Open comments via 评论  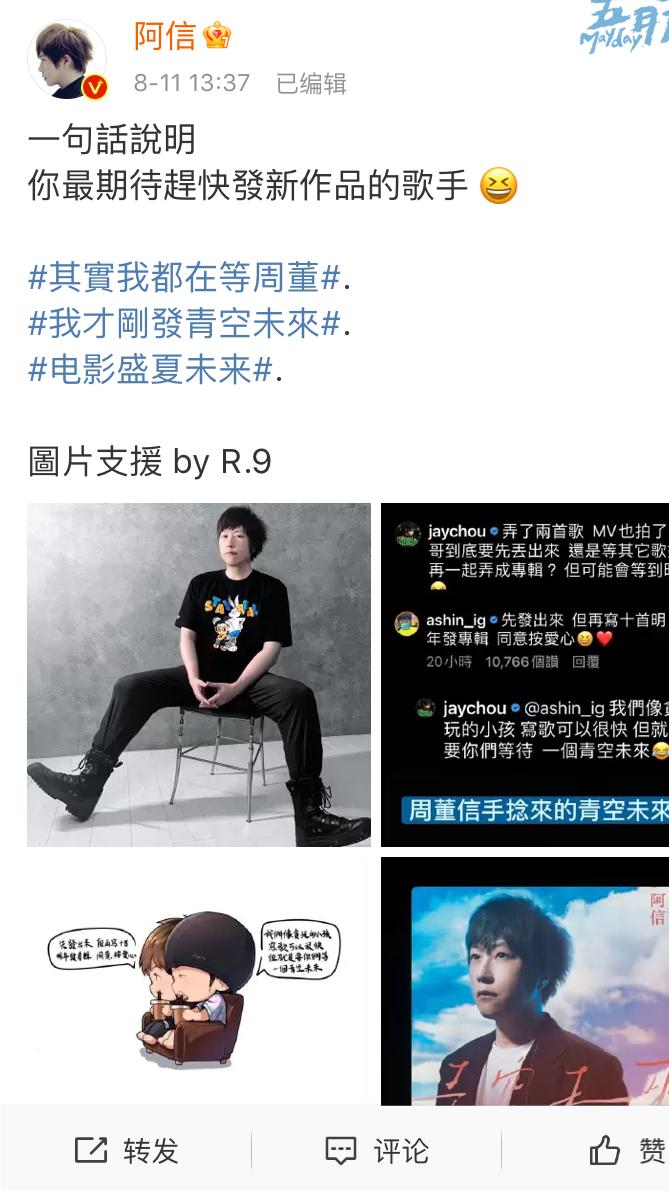[377, 1151]
